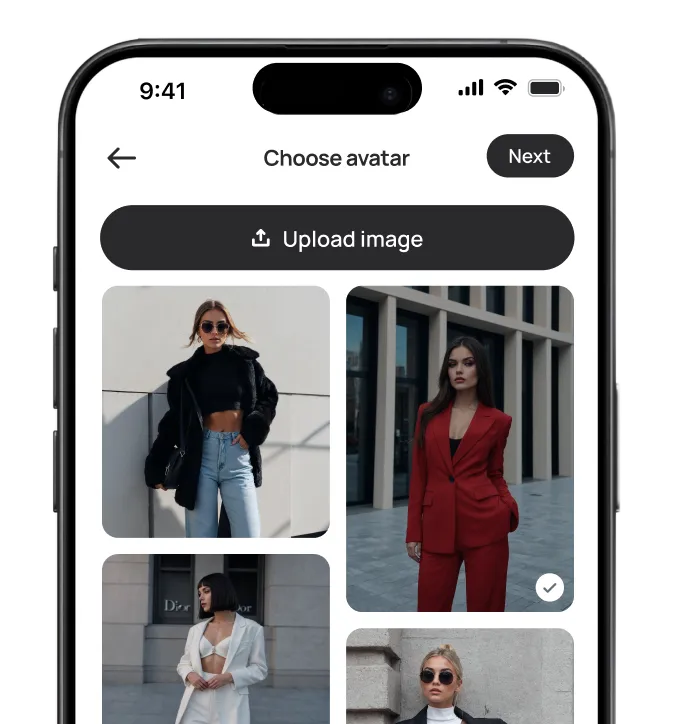The height and width of the screenshot is (724, 674).
Task: Go back using the arrow icon
Action: [122, 158]
